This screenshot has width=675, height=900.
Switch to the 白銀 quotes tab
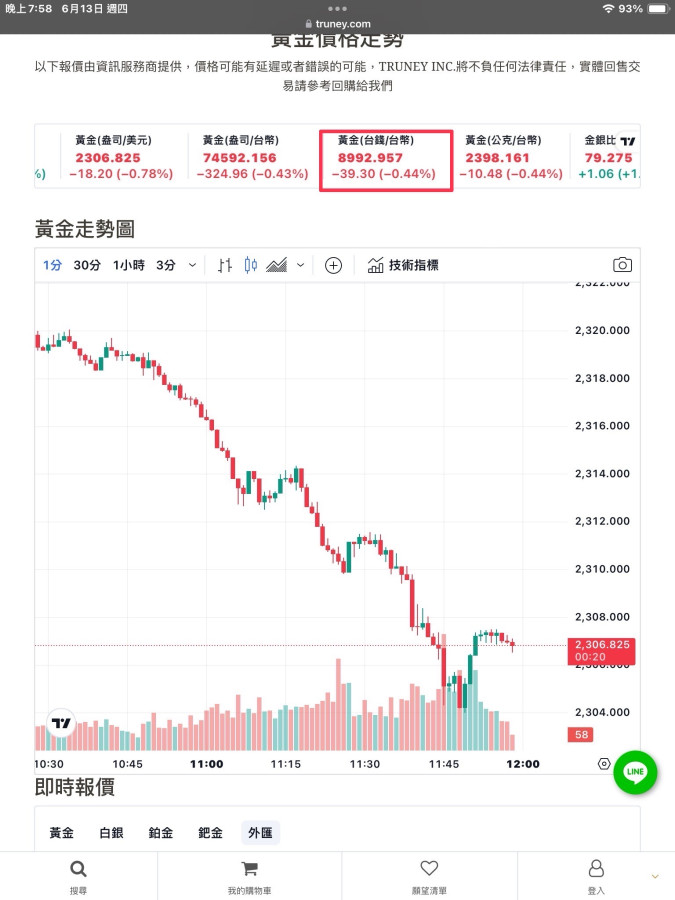point(111,833)
